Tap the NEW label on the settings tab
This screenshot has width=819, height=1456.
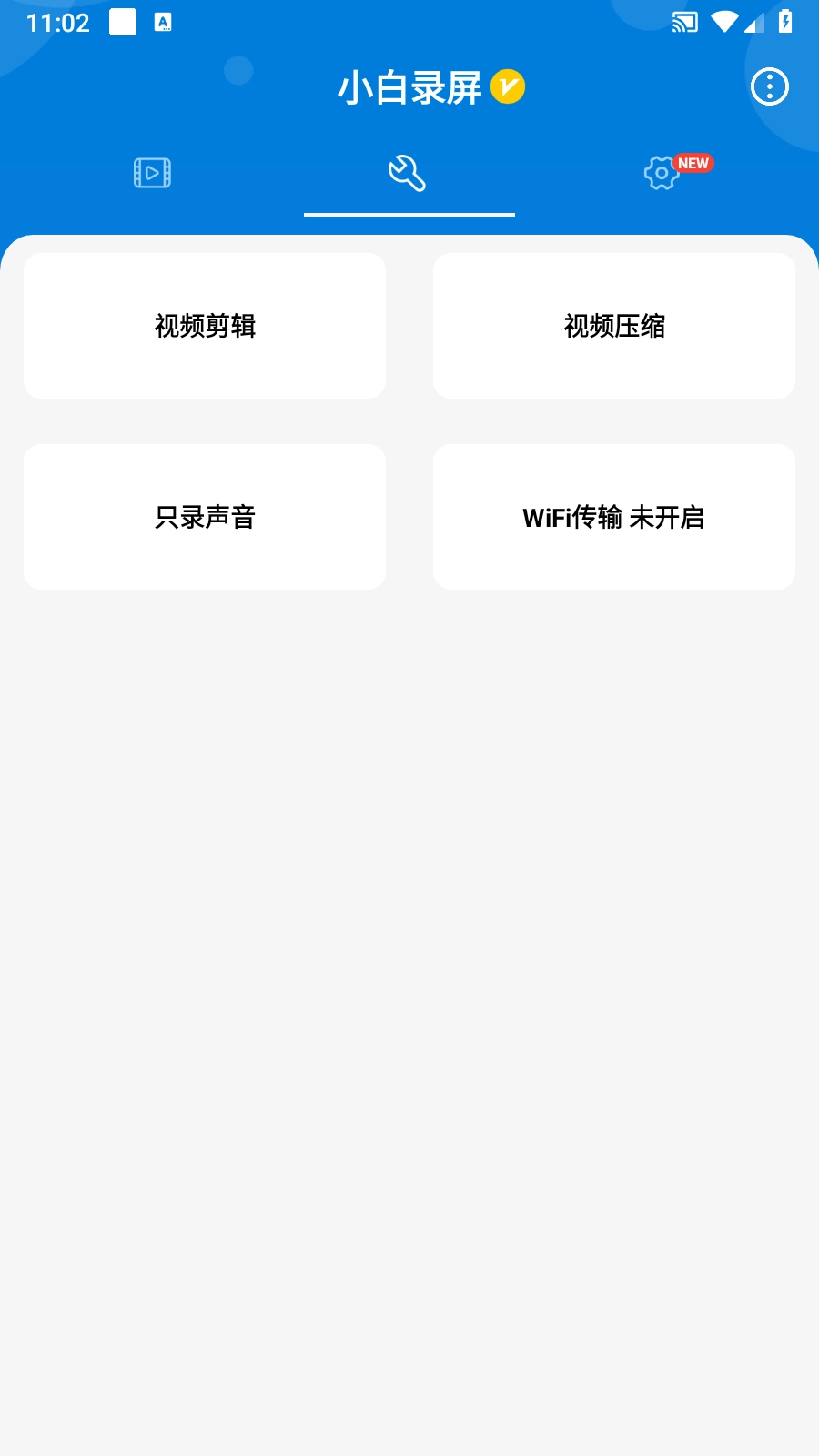coord(694,162)
